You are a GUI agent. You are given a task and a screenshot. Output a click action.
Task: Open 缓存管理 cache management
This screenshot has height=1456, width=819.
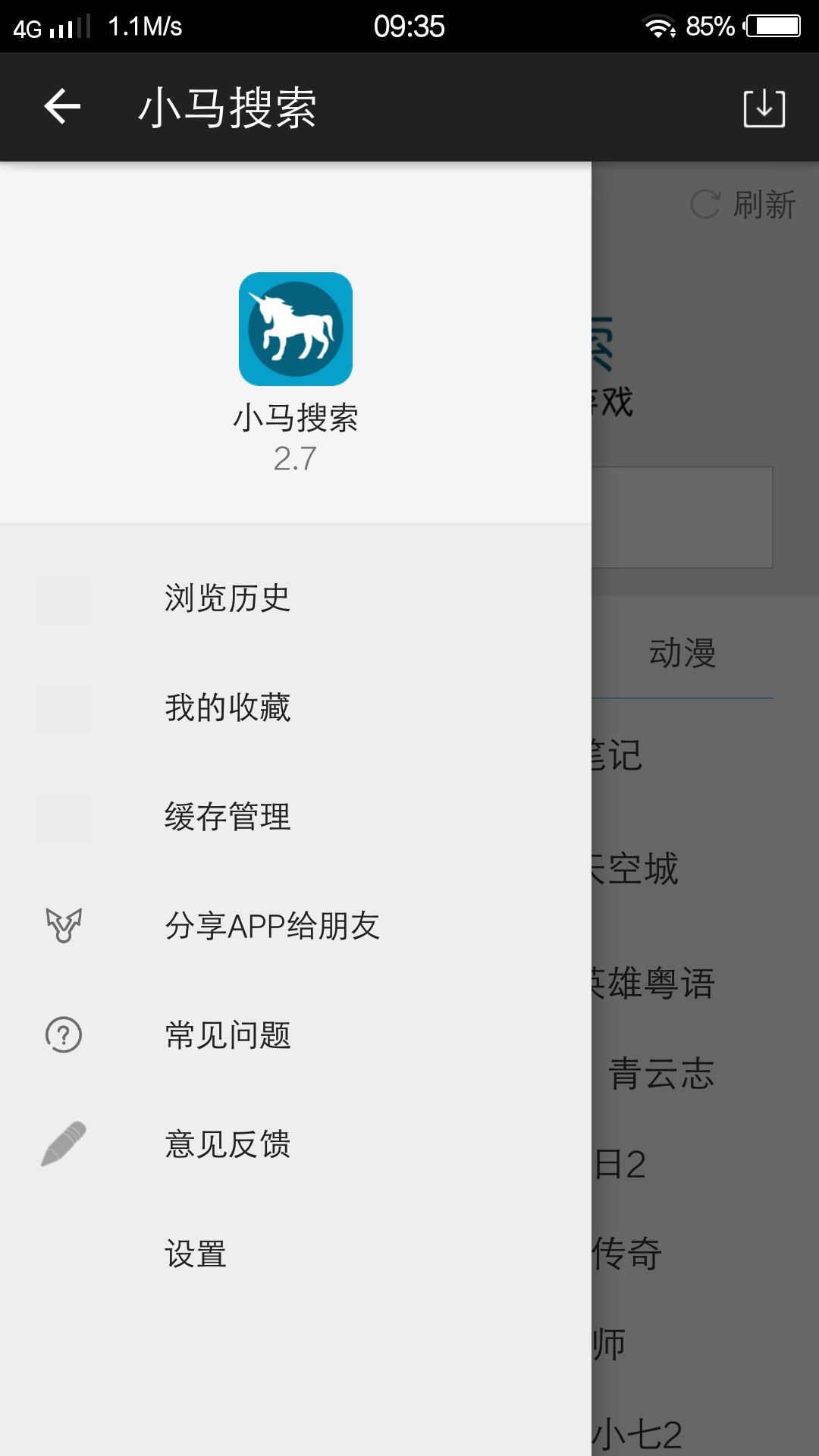coord(296,817)
